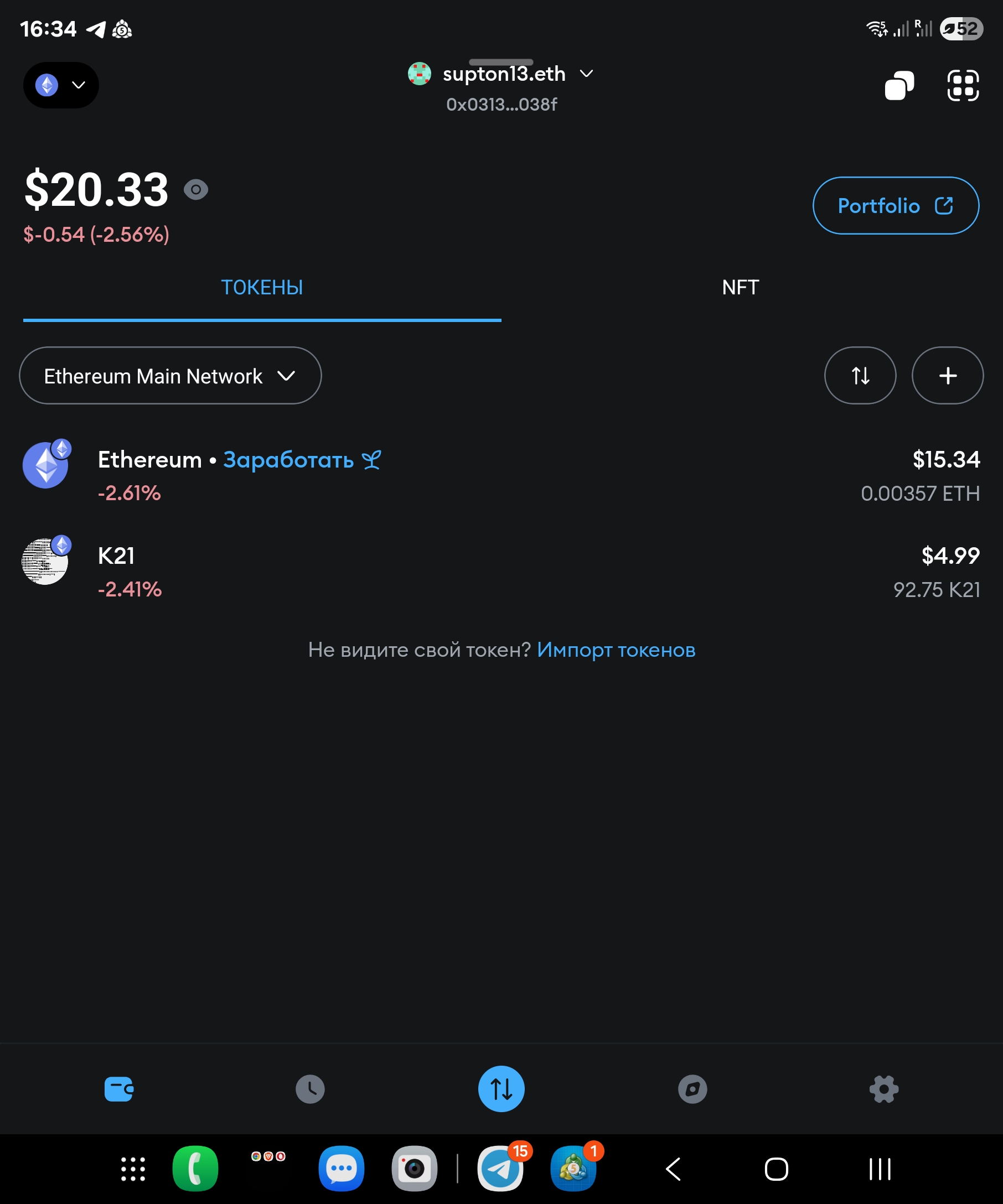
Task: Open the network selector with Ethereum icon
Action: (61, 85)
